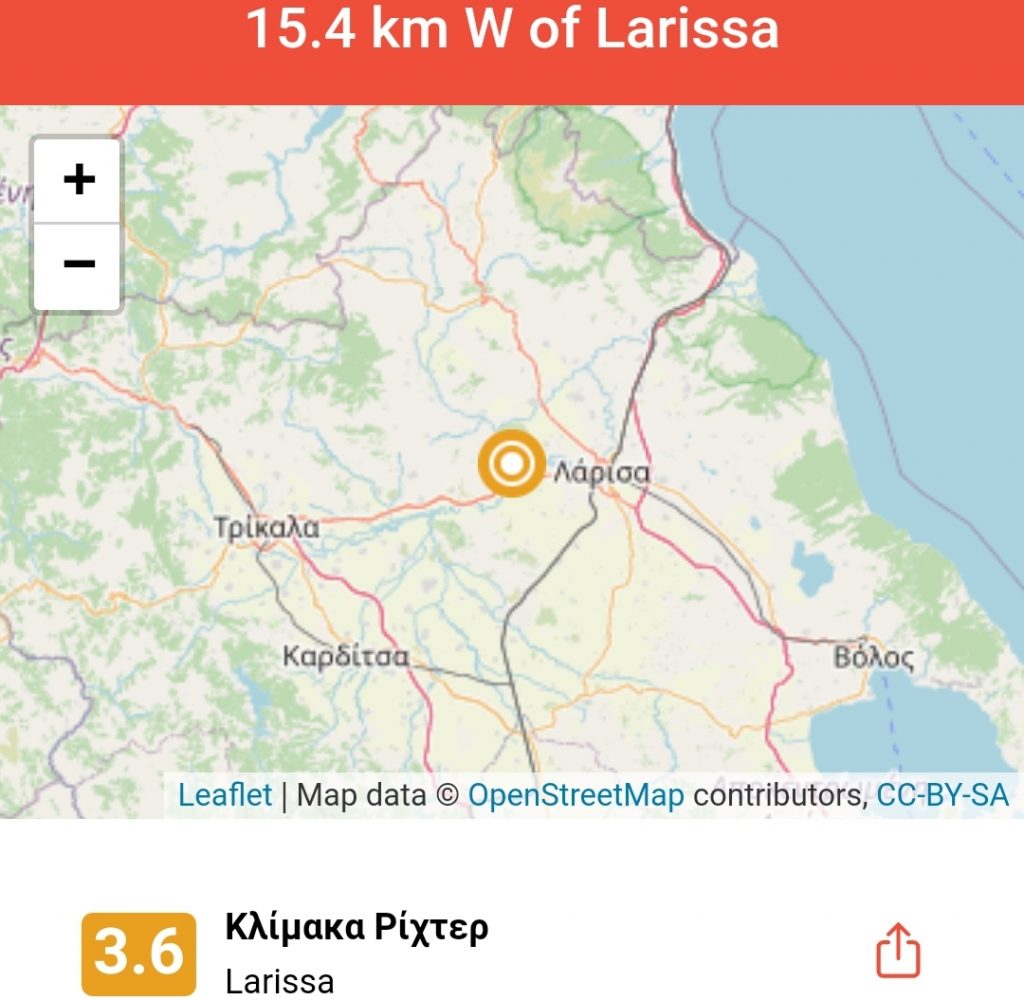Open the OpenStreetMap link
The image size is (1024, 1000).
pos(576,795)
